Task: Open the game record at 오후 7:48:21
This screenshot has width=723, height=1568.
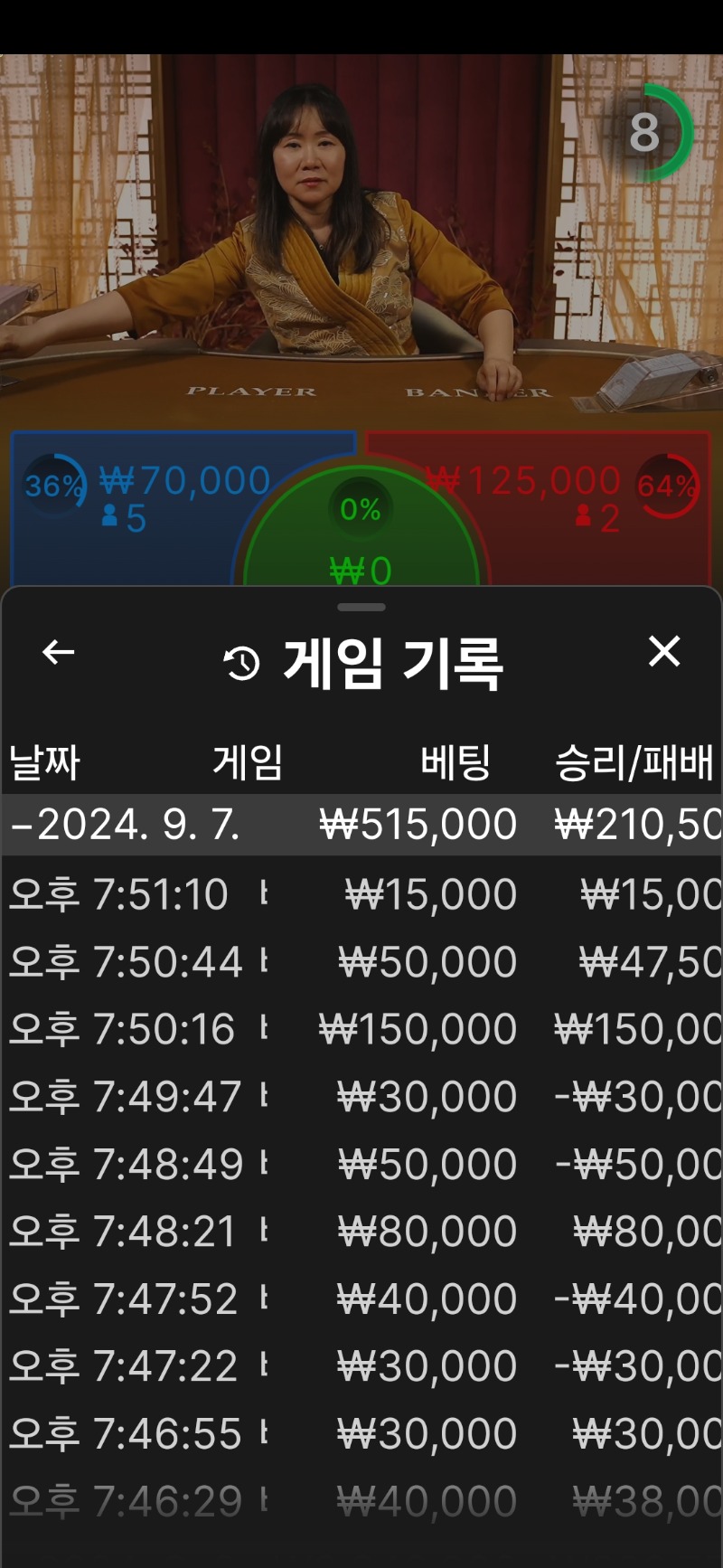Action: point(361,1231)
